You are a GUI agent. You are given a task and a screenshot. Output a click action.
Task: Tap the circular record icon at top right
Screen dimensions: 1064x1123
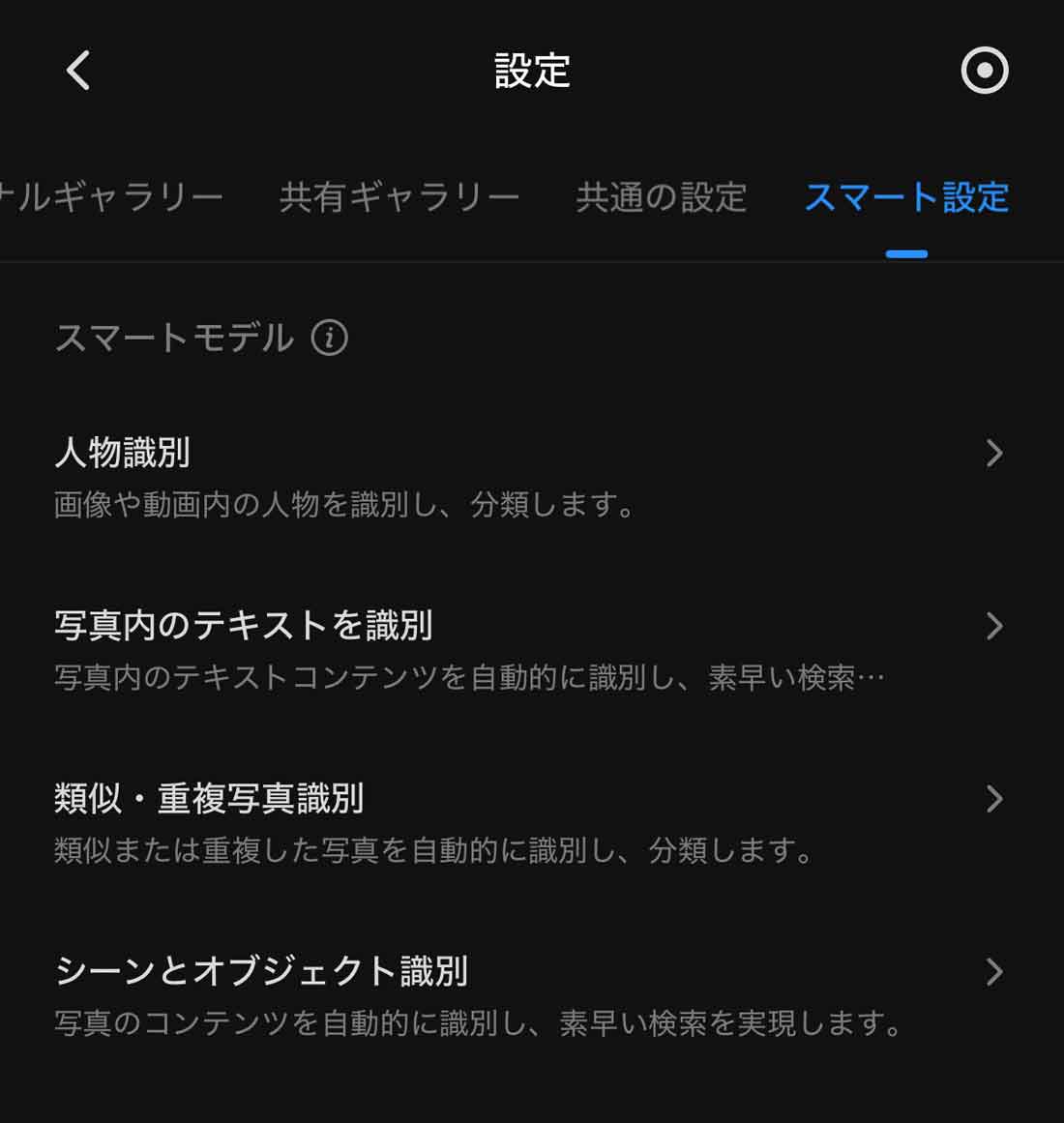984,71
